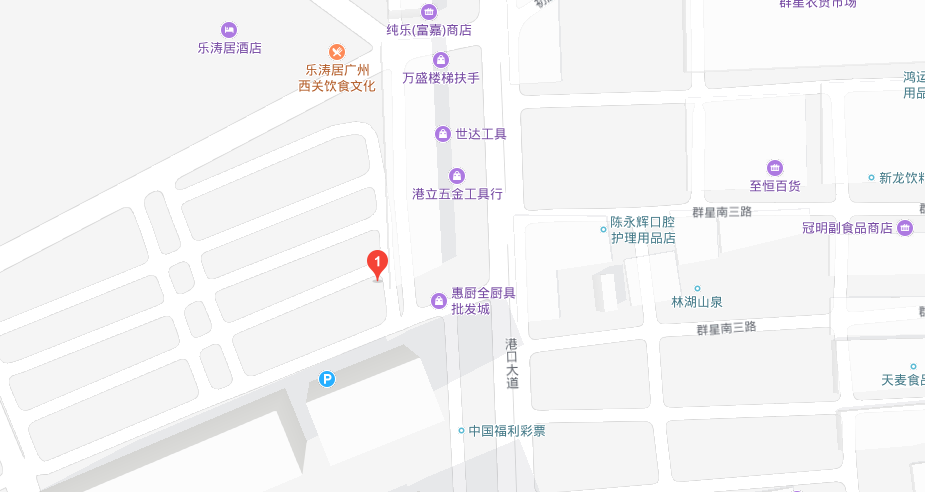Open the 冠明副食品商店 marker

905,228
